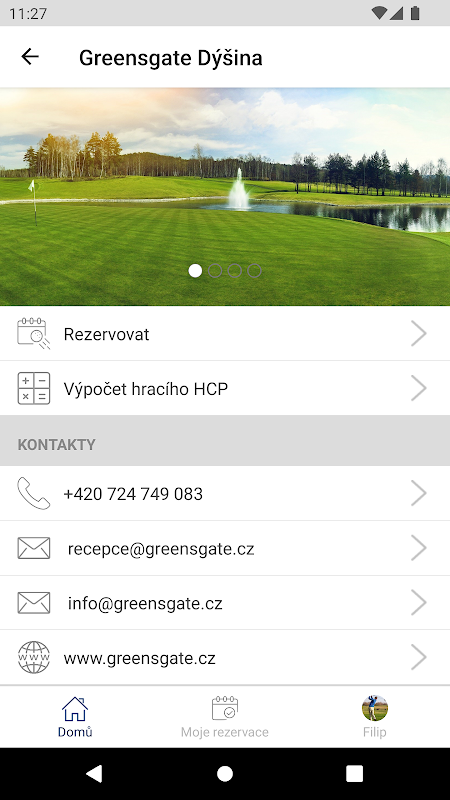Open the system recent apps view
This screenshot has width=450, height=800.
pyautogui.click(x=355, y=774)
